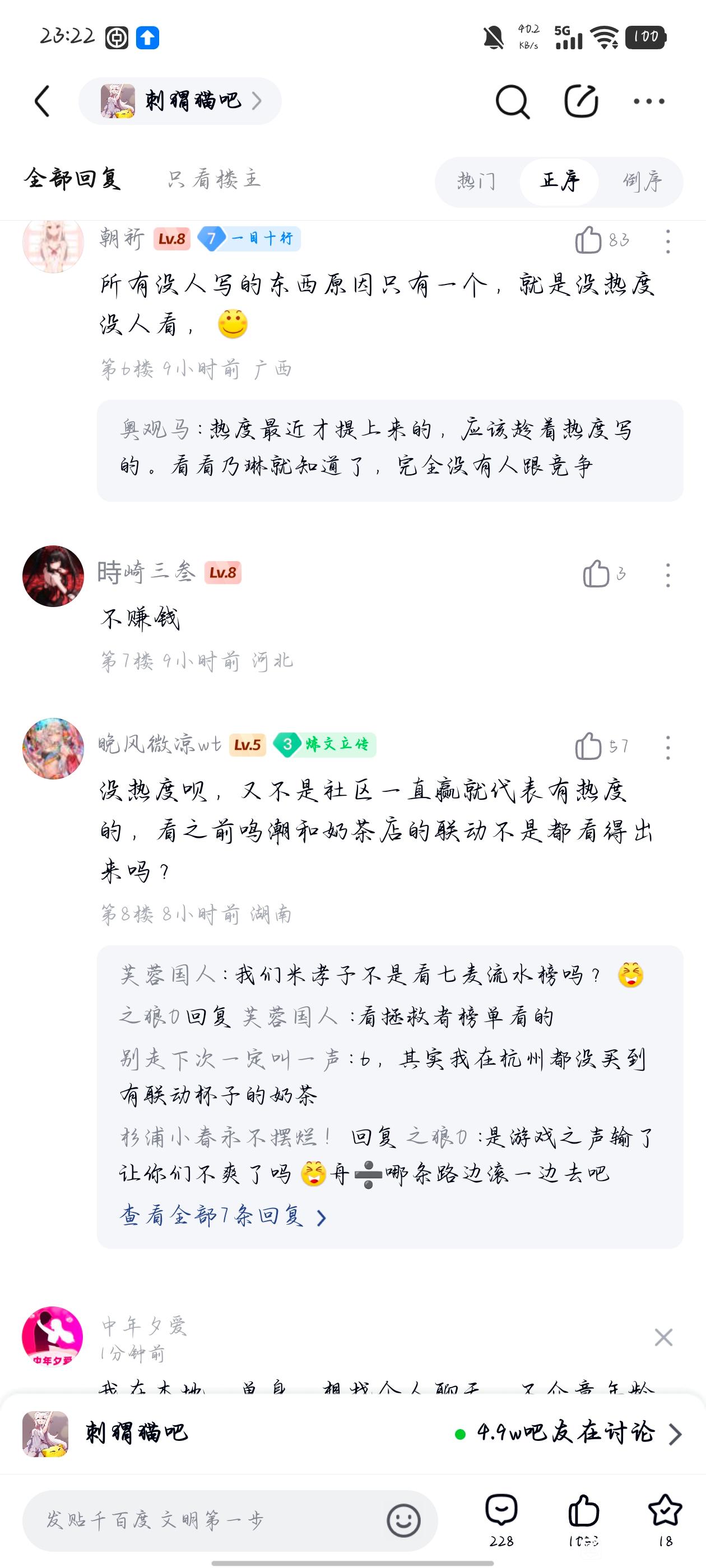The image size is (706, 1568).
Task: Open the emoji picker in reply bar
Action: tap(403, 1520)
